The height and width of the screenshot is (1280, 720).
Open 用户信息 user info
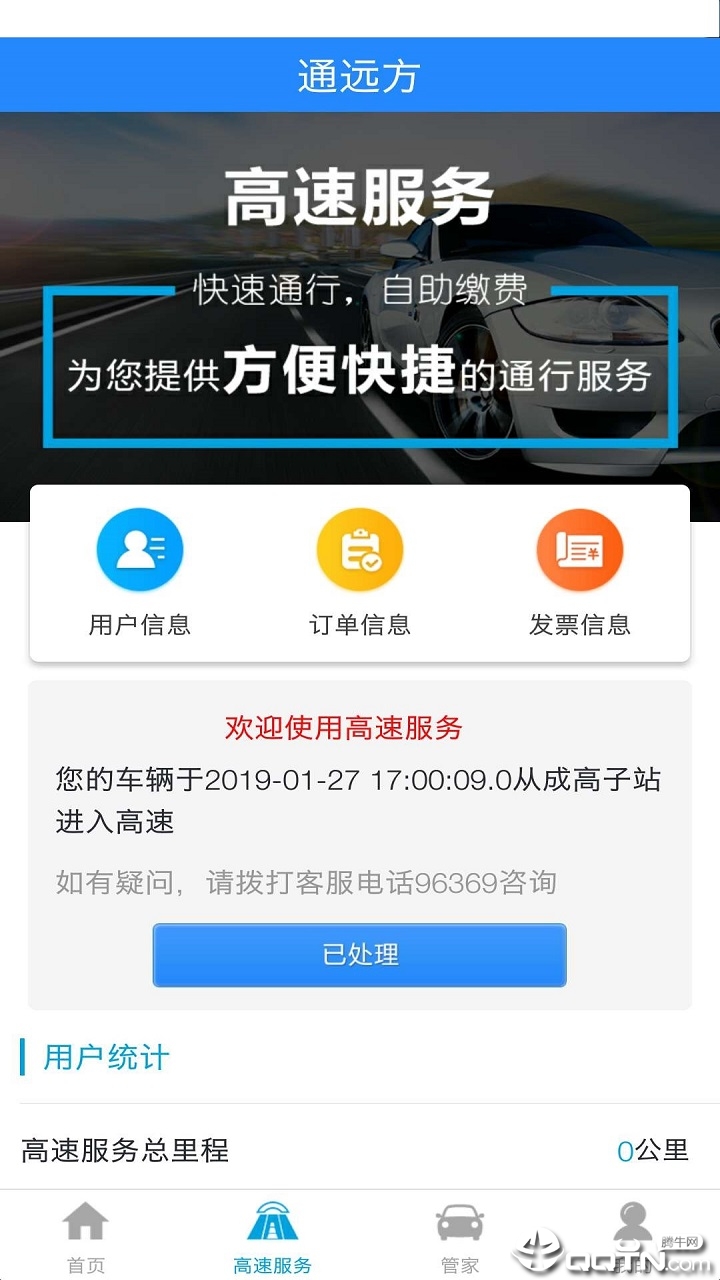pos(140,572)
